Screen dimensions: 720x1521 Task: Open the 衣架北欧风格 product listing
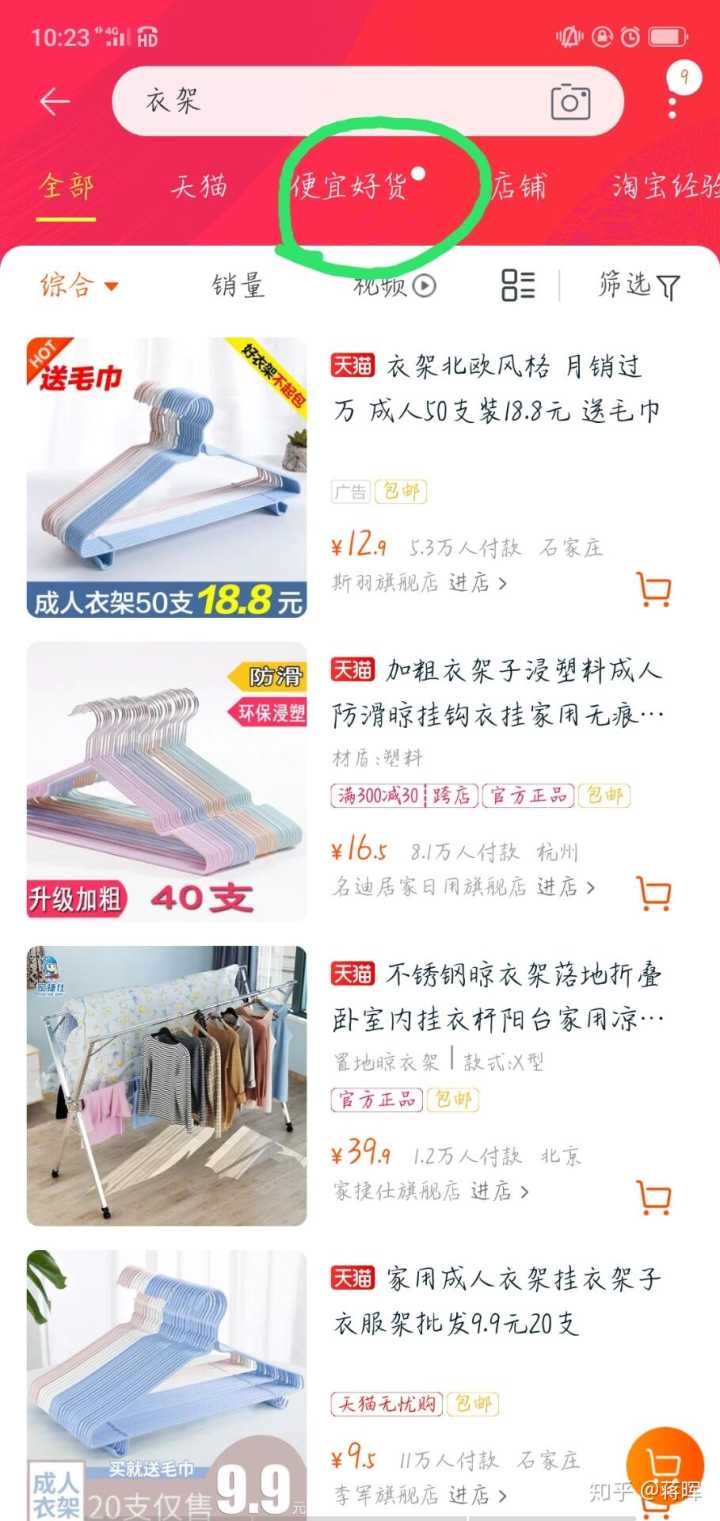[497, 388]
